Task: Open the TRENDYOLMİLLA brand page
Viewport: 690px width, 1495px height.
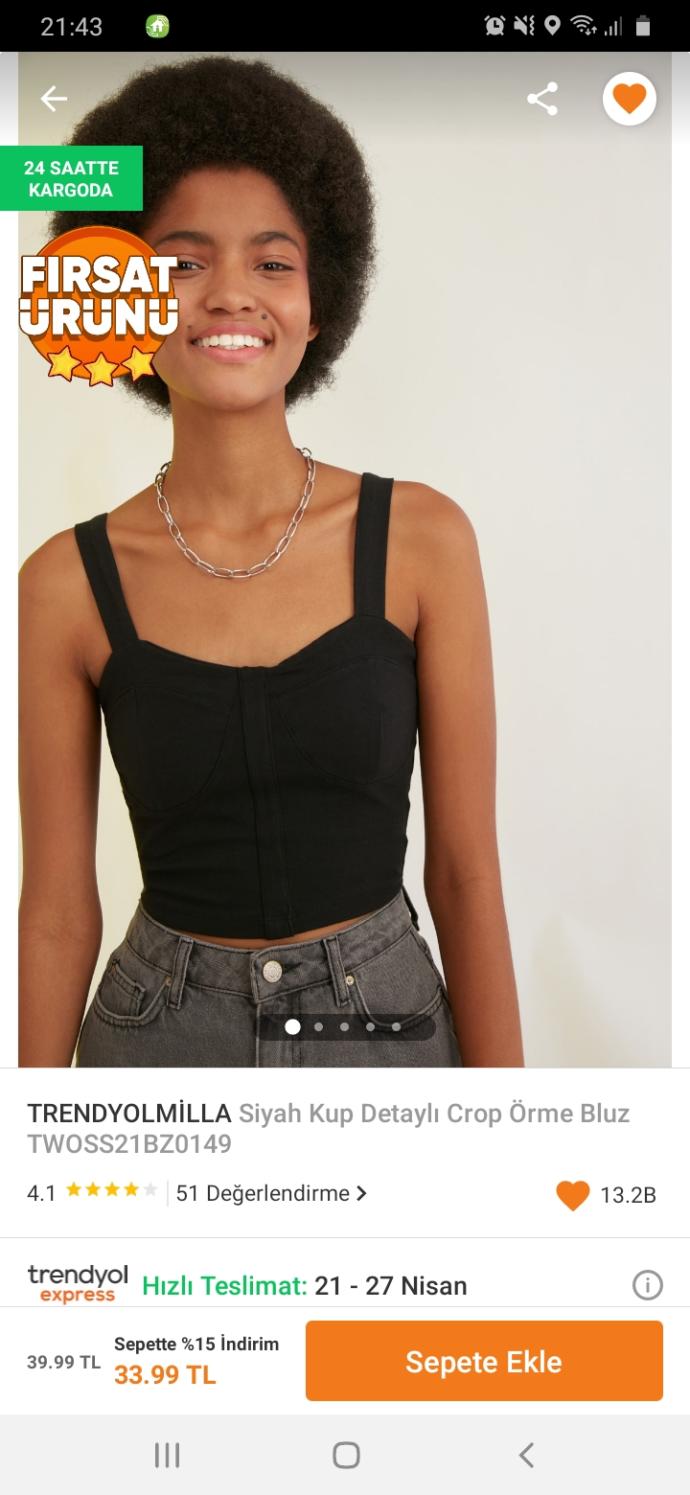Action: pos(129,1113)
